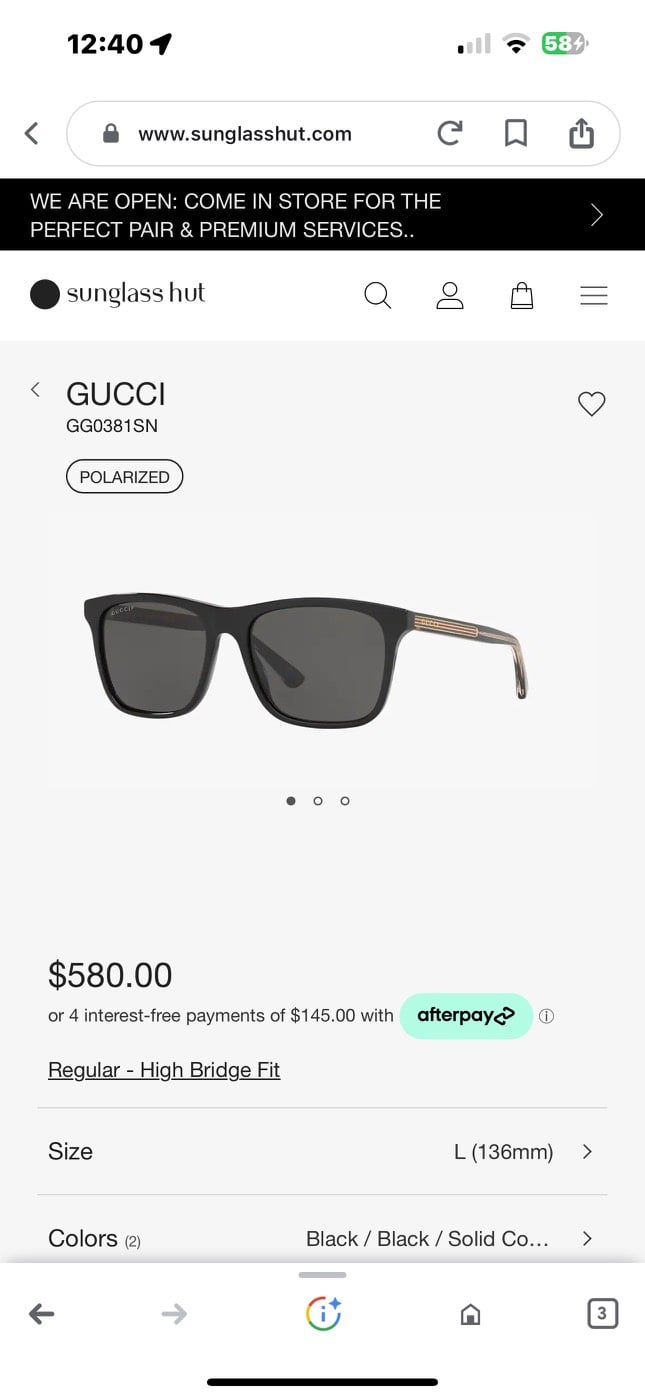Image resolution: width=645 pixels, height=1398 pixels.
Task: Share this page from the address bar
Action: click(582, 132)
